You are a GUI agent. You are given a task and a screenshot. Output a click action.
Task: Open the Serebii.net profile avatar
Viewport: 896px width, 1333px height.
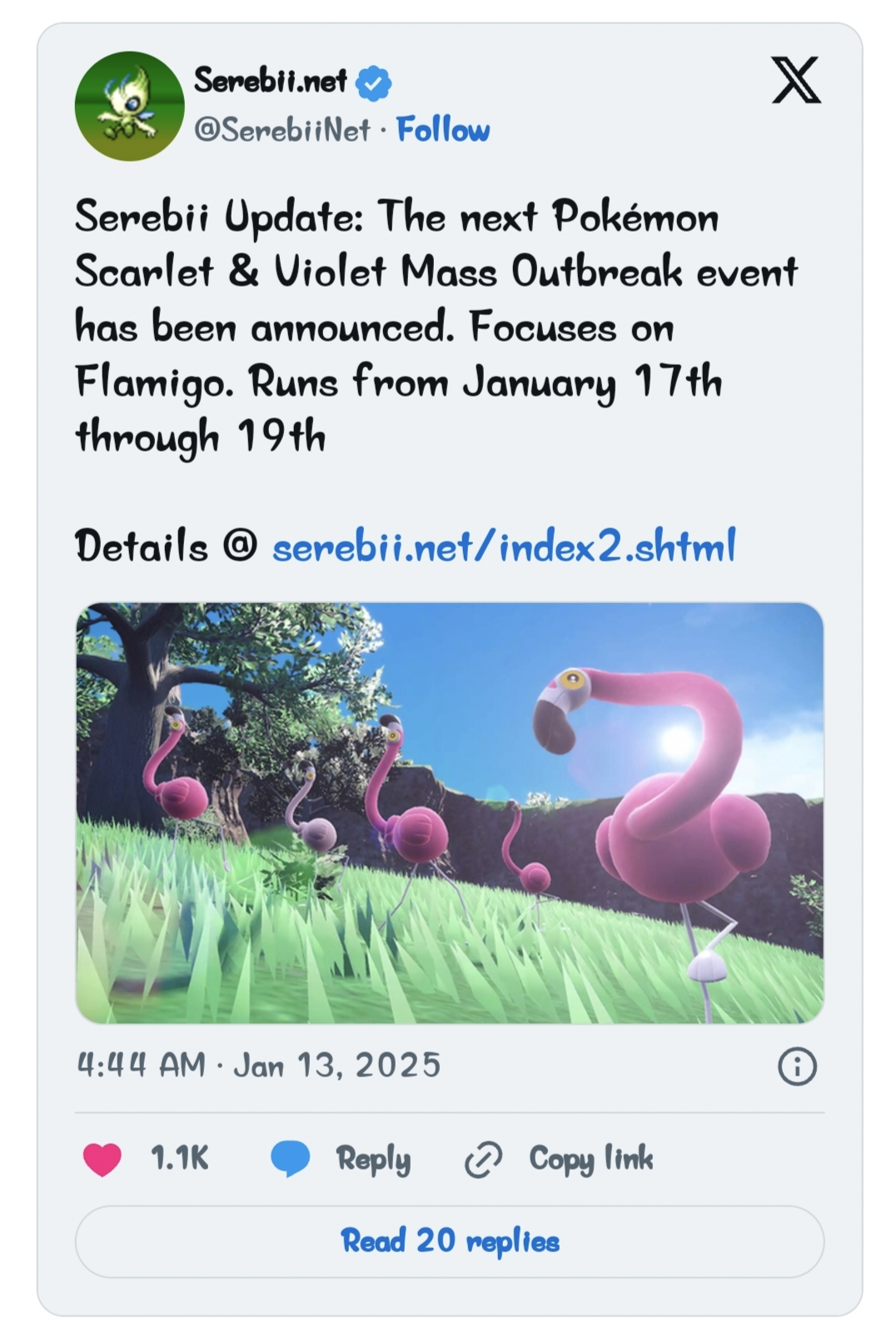129,106
